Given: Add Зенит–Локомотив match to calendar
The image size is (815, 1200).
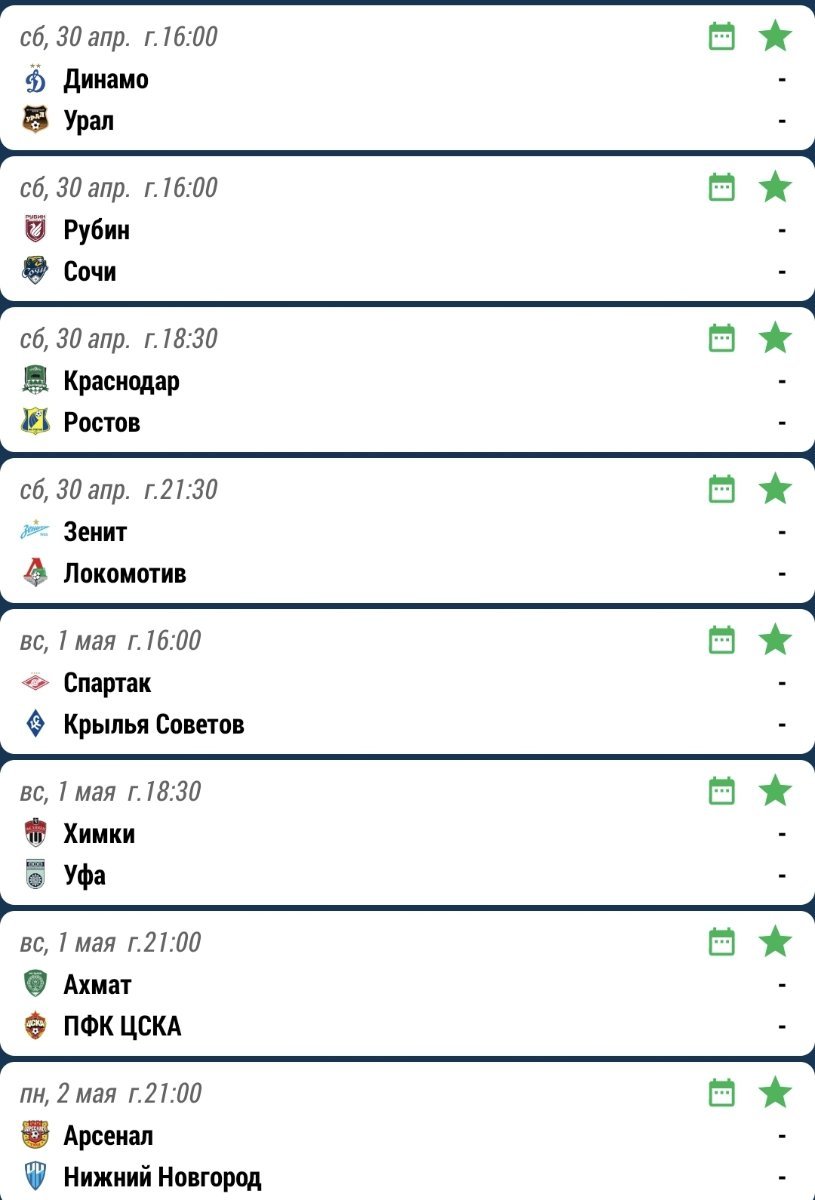Looking at the screenshot, I should [x=721, y=489].
